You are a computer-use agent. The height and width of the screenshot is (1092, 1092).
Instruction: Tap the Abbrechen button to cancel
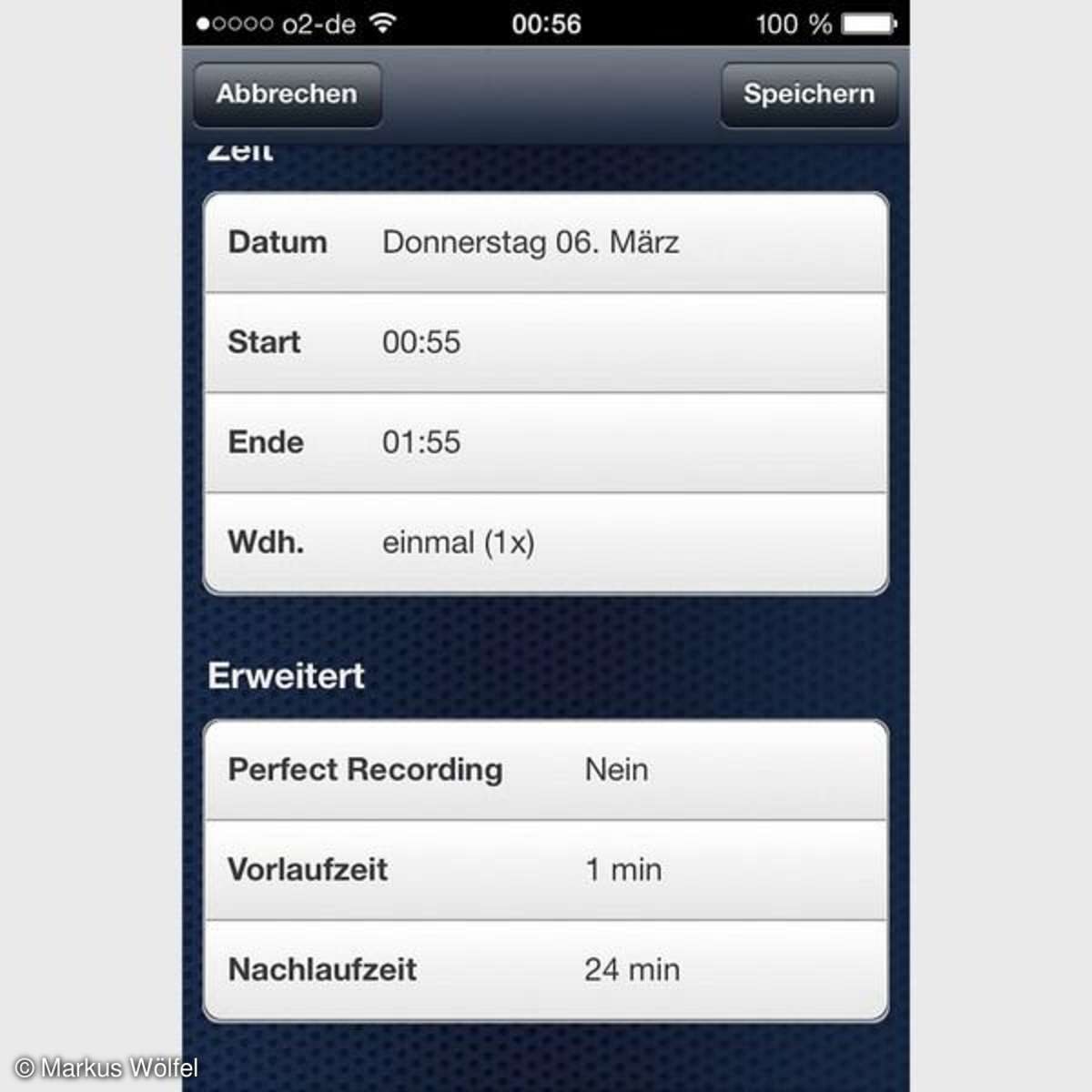pyautogui.click(x=287, y=95)
